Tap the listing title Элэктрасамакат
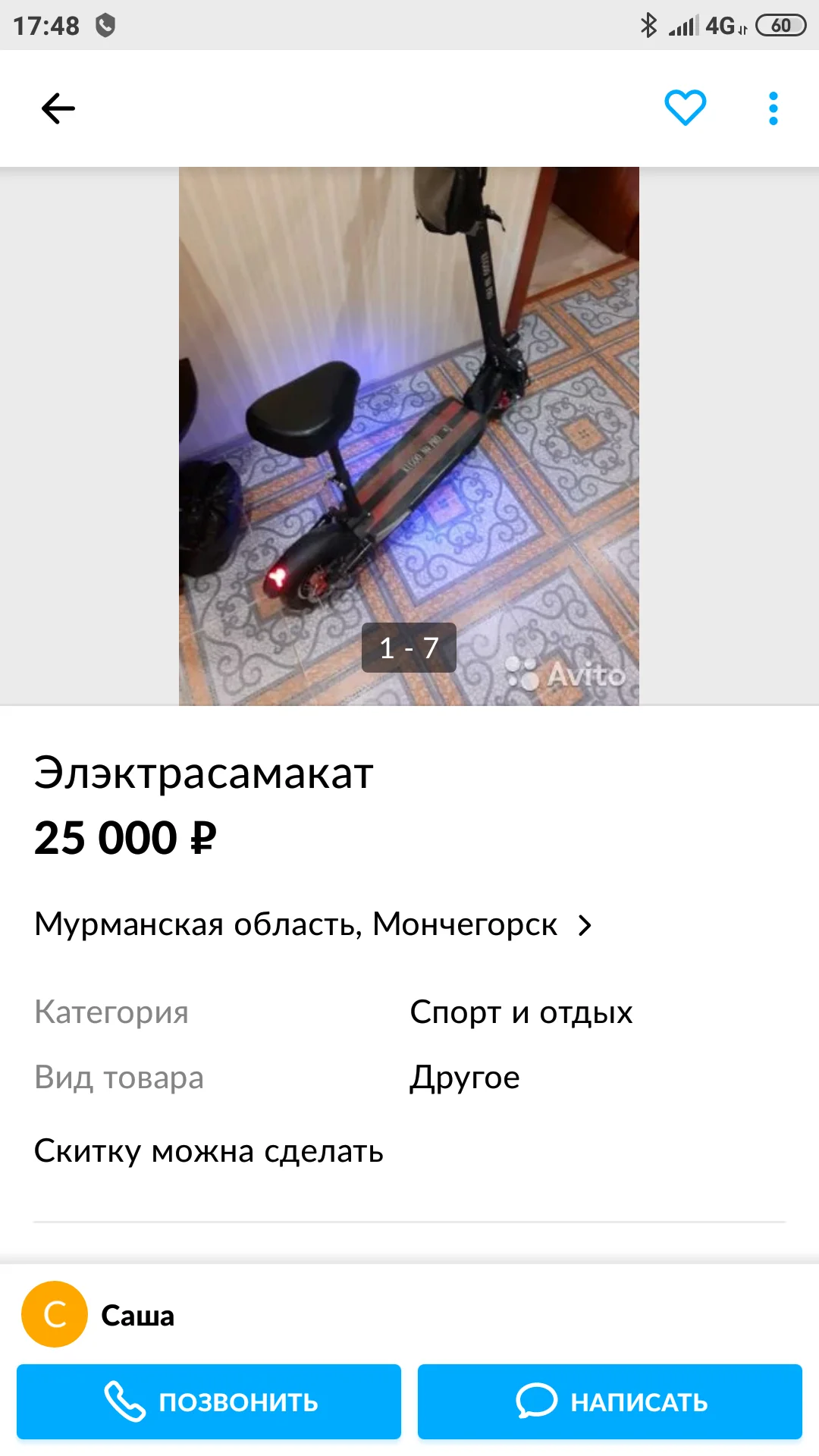819x1456 pixels. point(202,773)
